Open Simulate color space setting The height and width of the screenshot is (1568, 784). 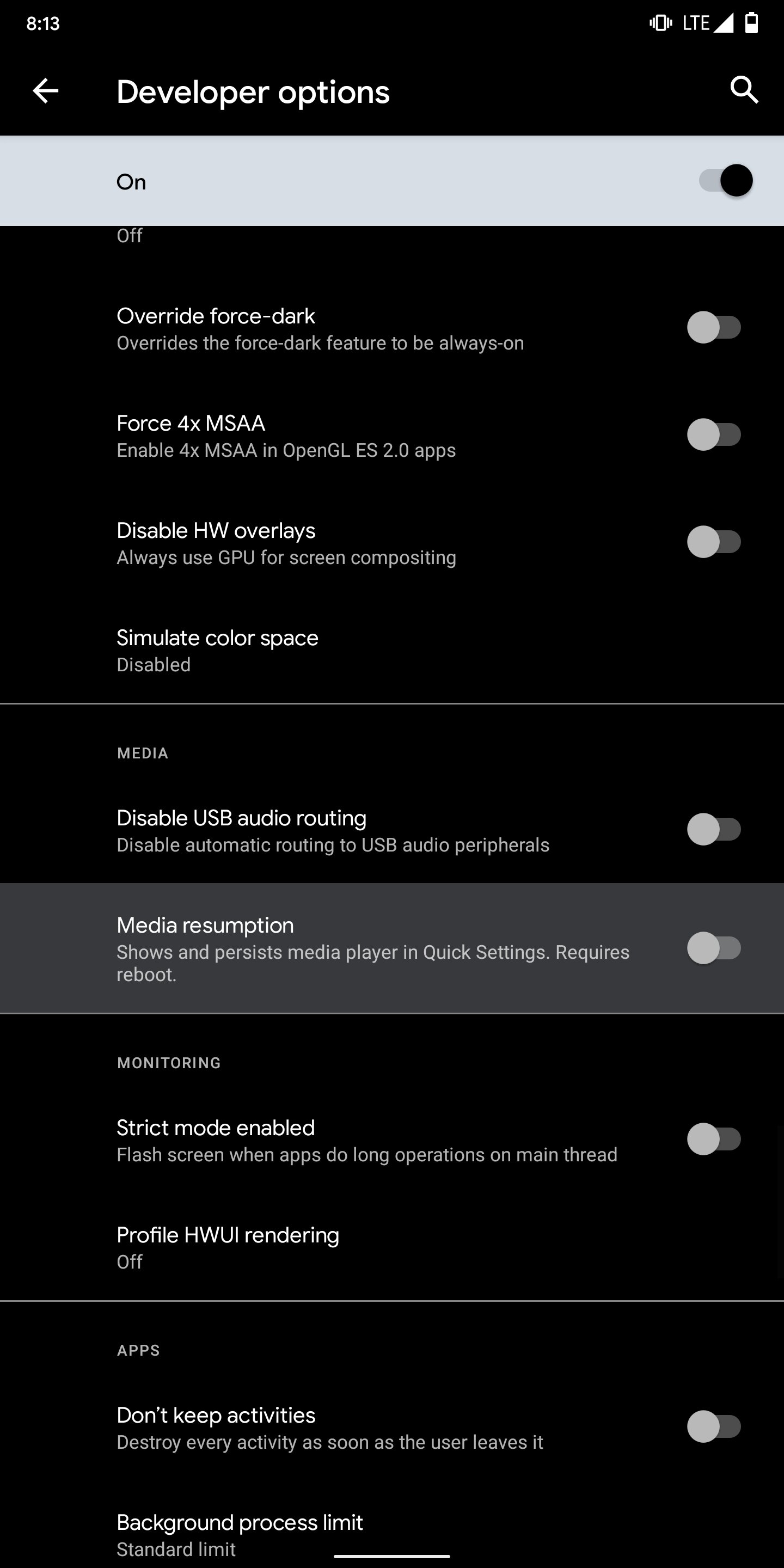pyautogui.click(x=392, y=650)
